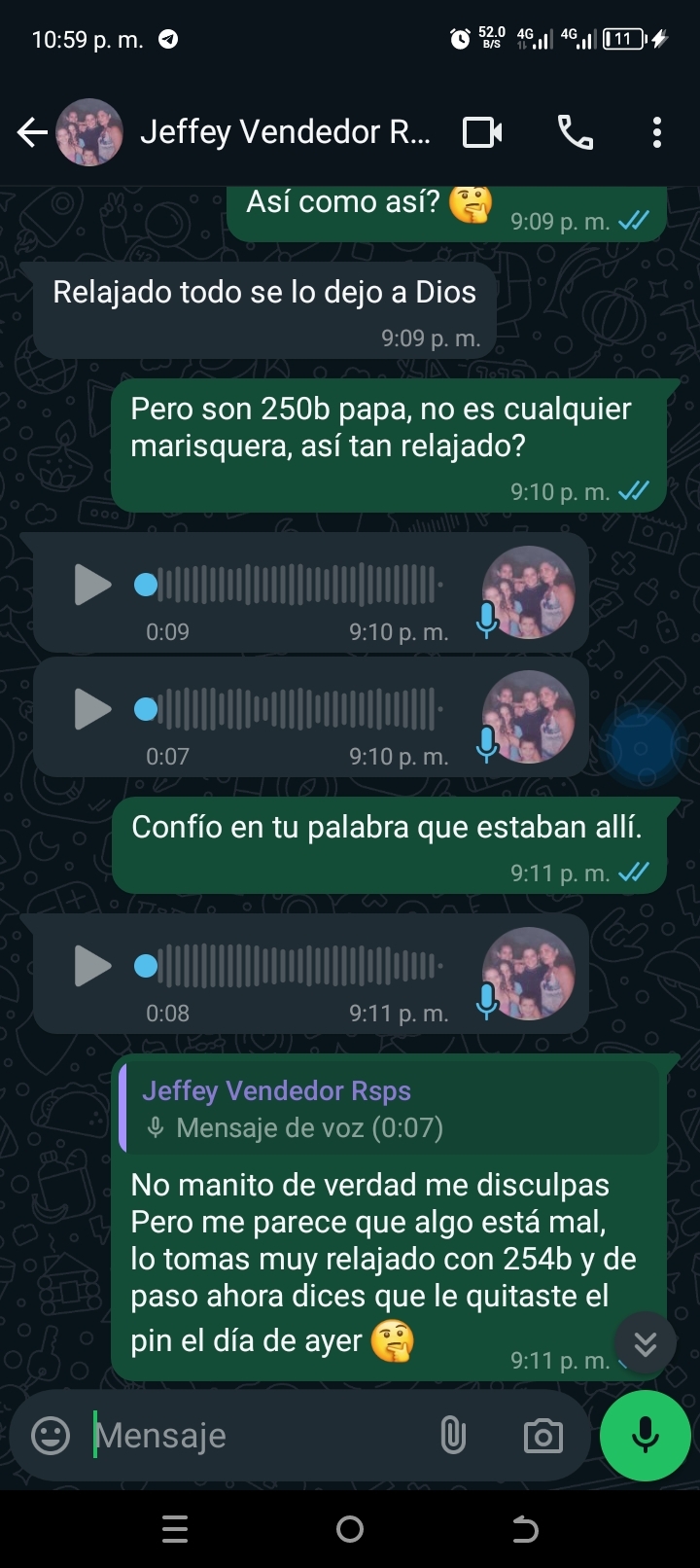This screenshot has height=1568, width=700.
Task: Jump to the quoted voice message reply
Action: coord(389,1109)
